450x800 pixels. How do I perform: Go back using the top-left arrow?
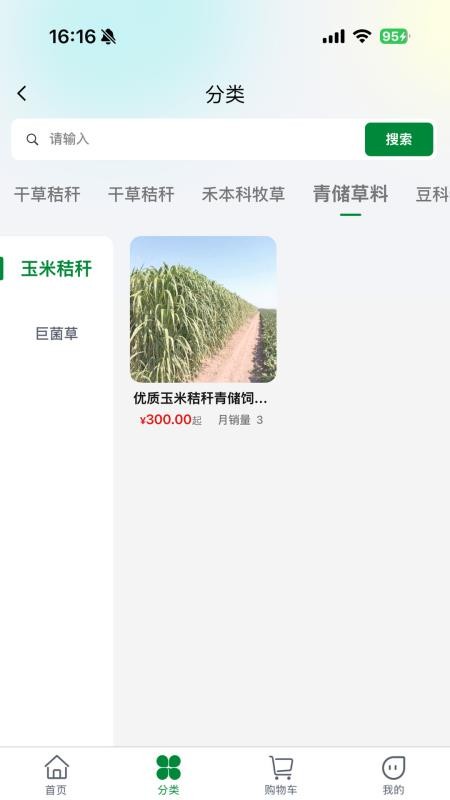[21, 94]
